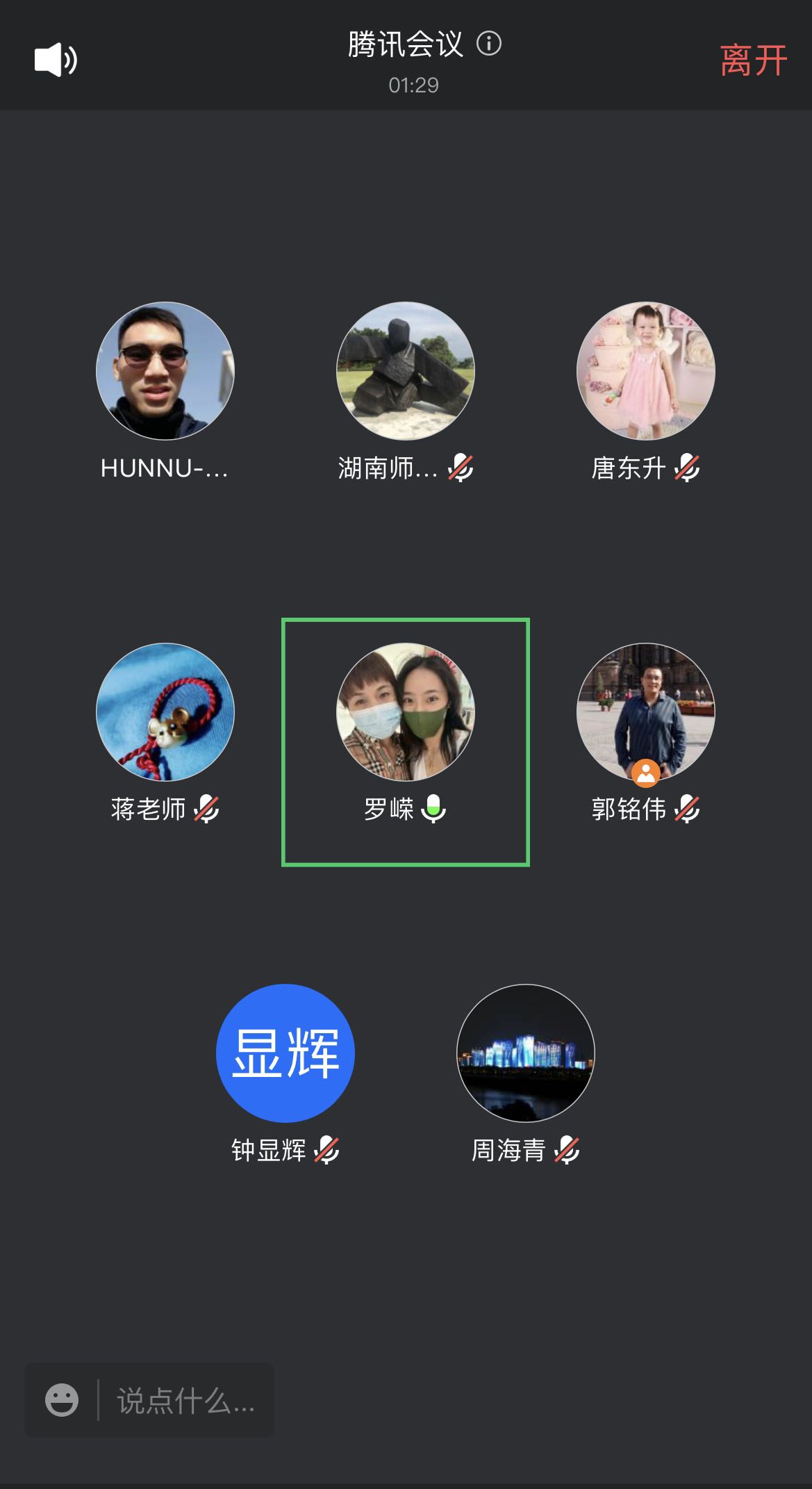View participant 蒋老师
Image resolution: width=812 pixels, height=1489 pixels.
(165, 711)
